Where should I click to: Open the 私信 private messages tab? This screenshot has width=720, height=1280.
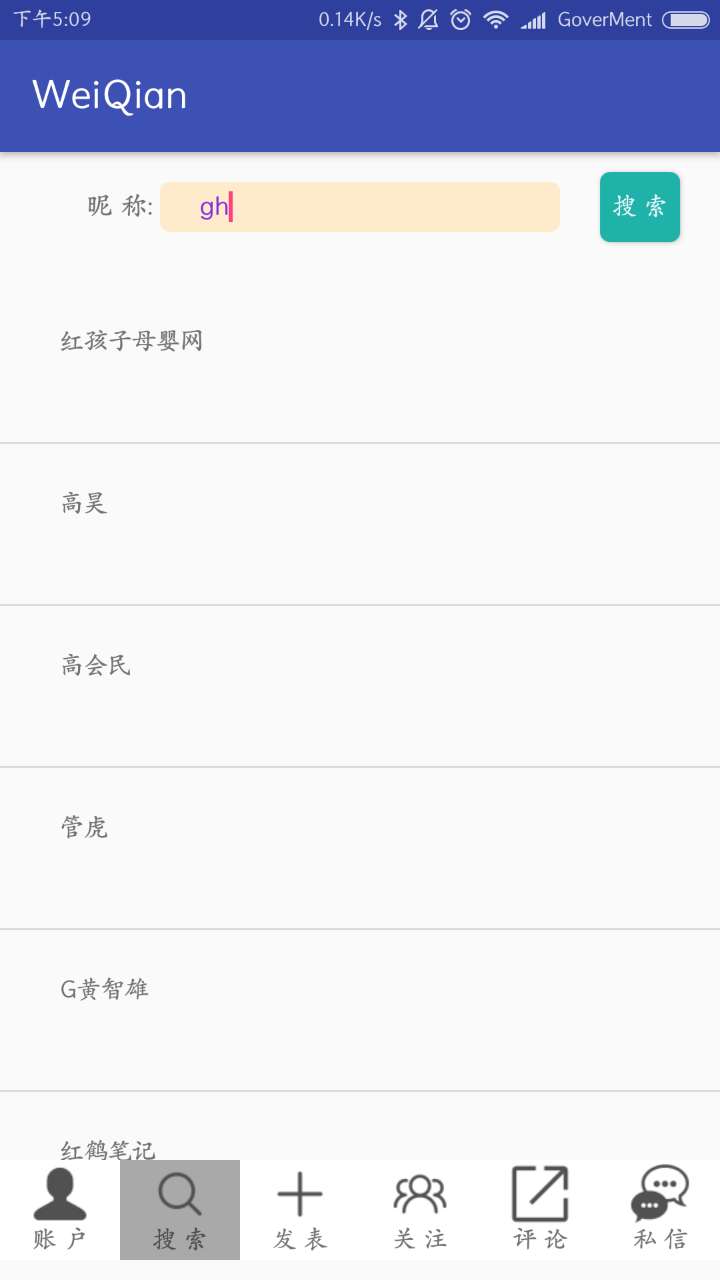click(x=660, y=1210)
